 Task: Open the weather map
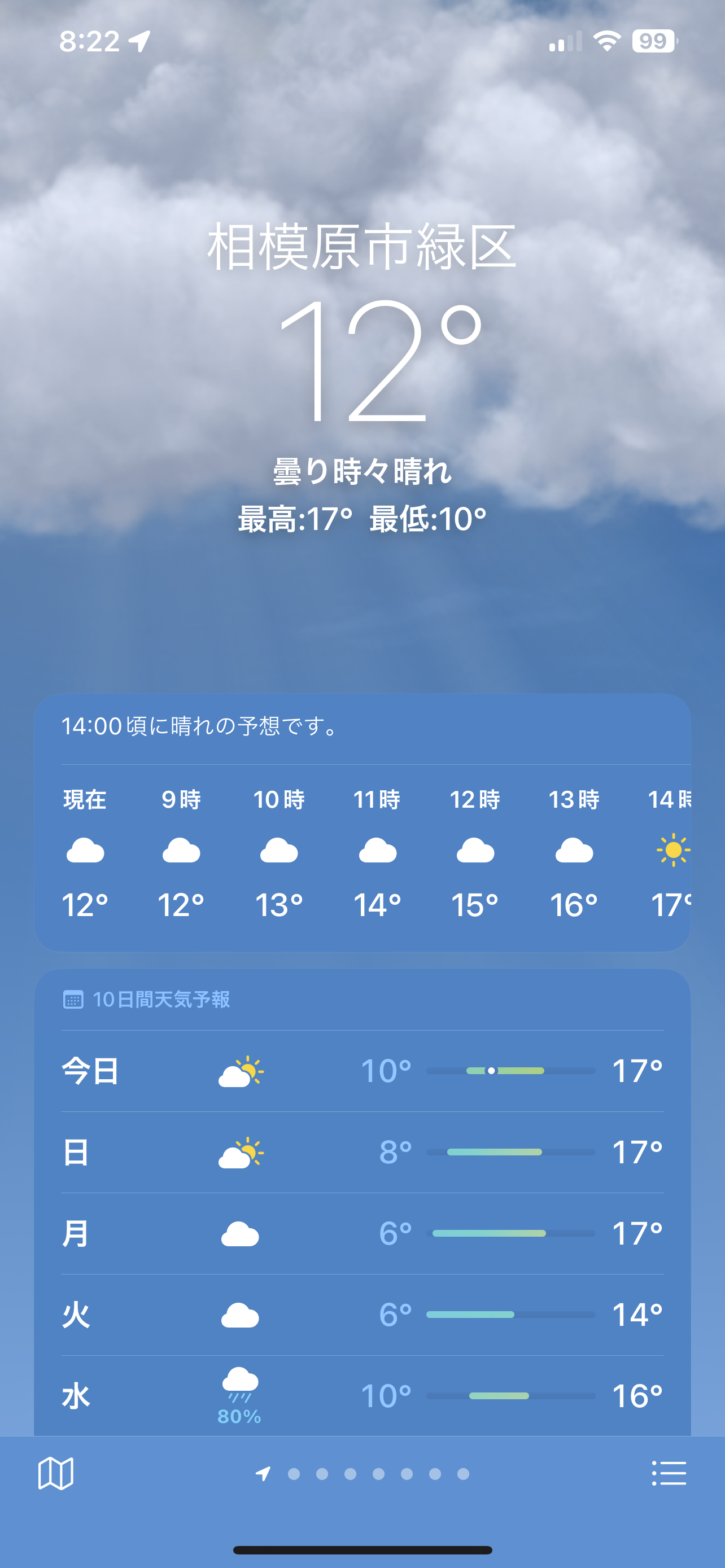pyautogui.click(x=56, y=1474)
